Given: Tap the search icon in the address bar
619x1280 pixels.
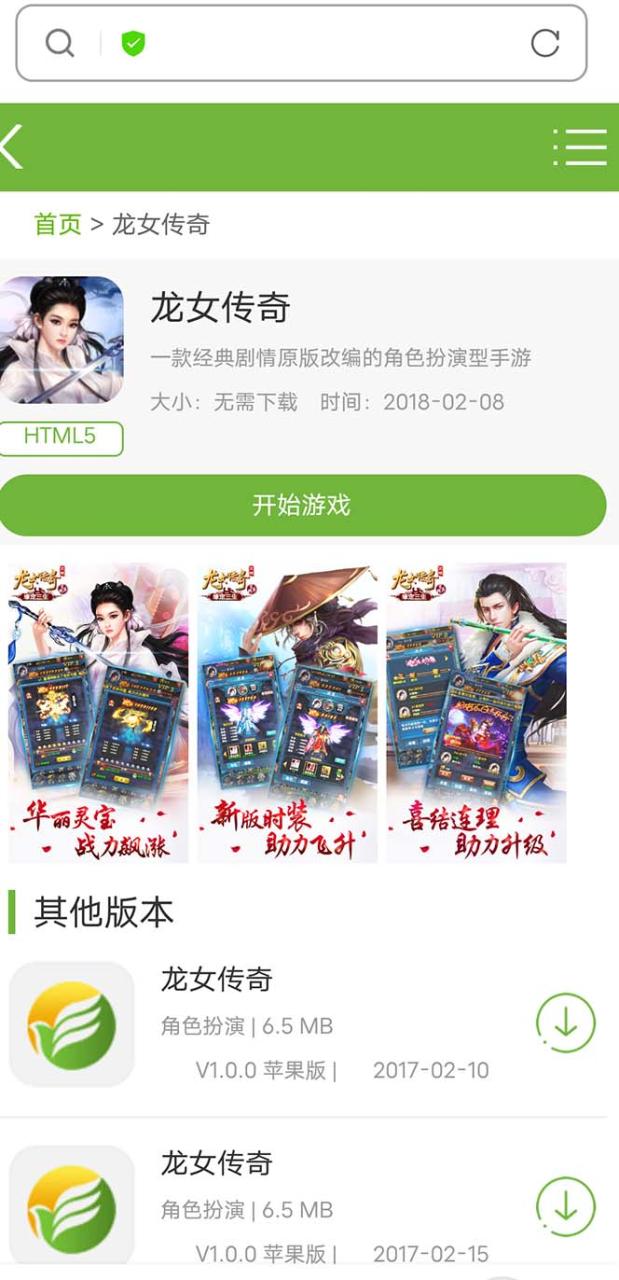Looking at the screenshot, I should point(60,43).
